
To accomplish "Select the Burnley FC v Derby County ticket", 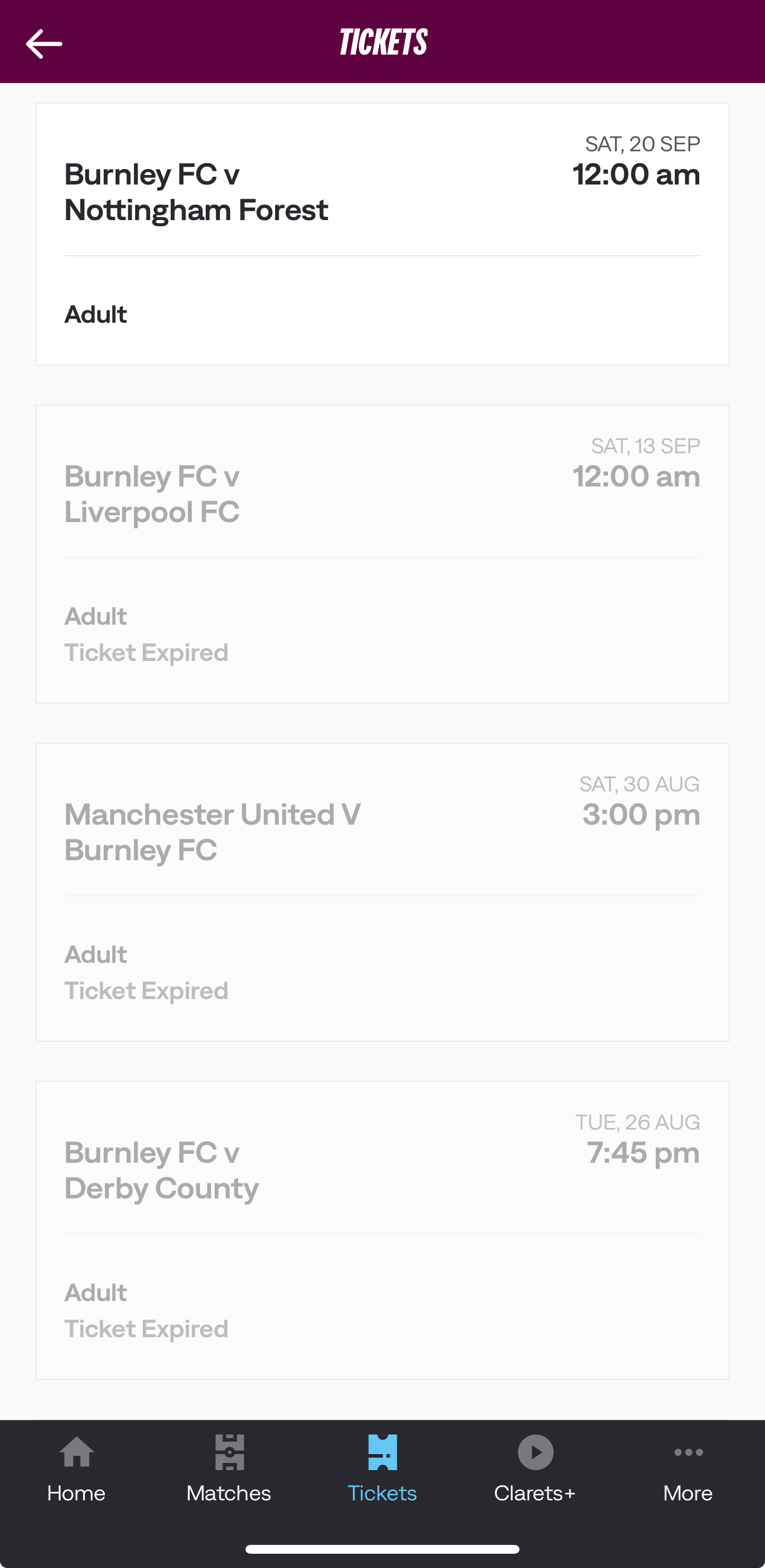I will 382,1230.
